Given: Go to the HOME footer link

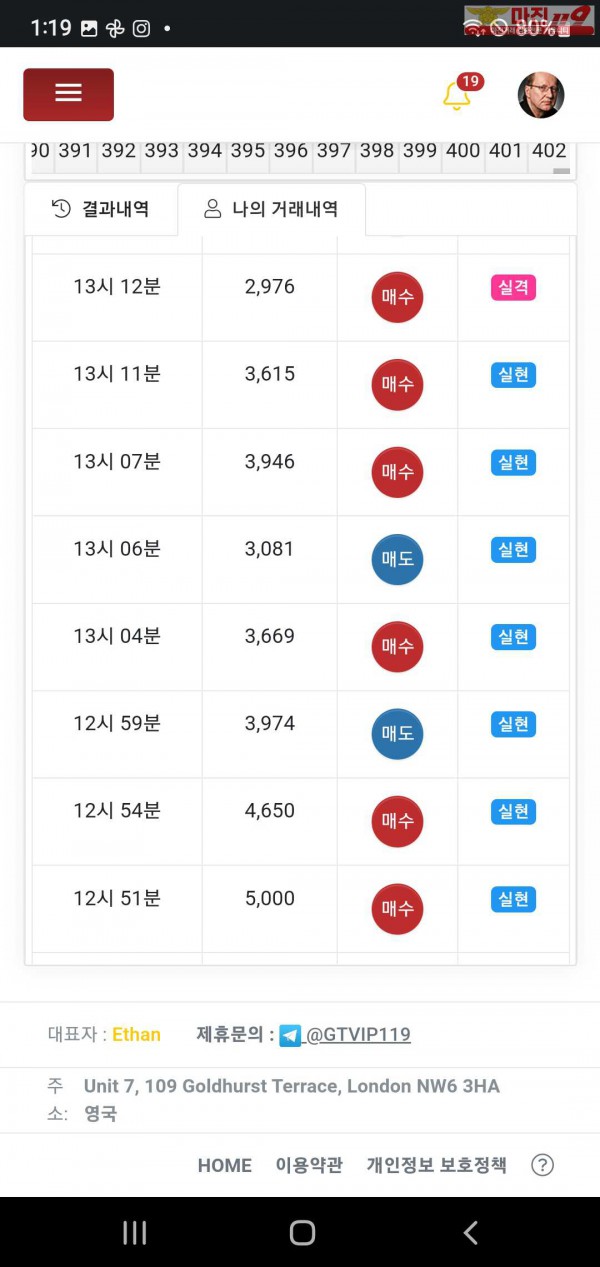Looking at the screenshot, I should 224,1165.
